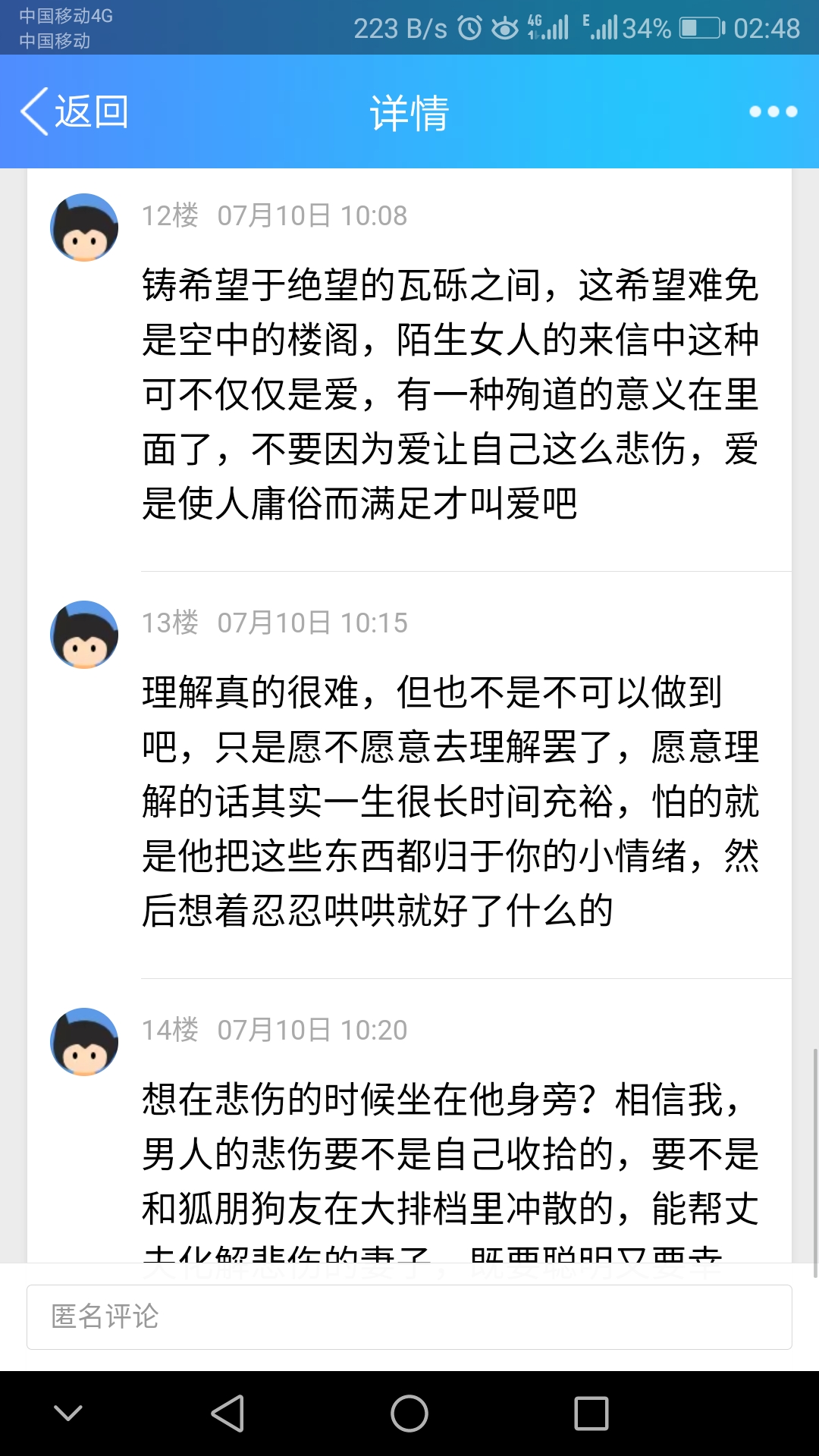This screenshot has height=1456, width=819.
Task: Select the 14楼 comment about 想在悲伤的时候
Action: tap(450, 1153)
